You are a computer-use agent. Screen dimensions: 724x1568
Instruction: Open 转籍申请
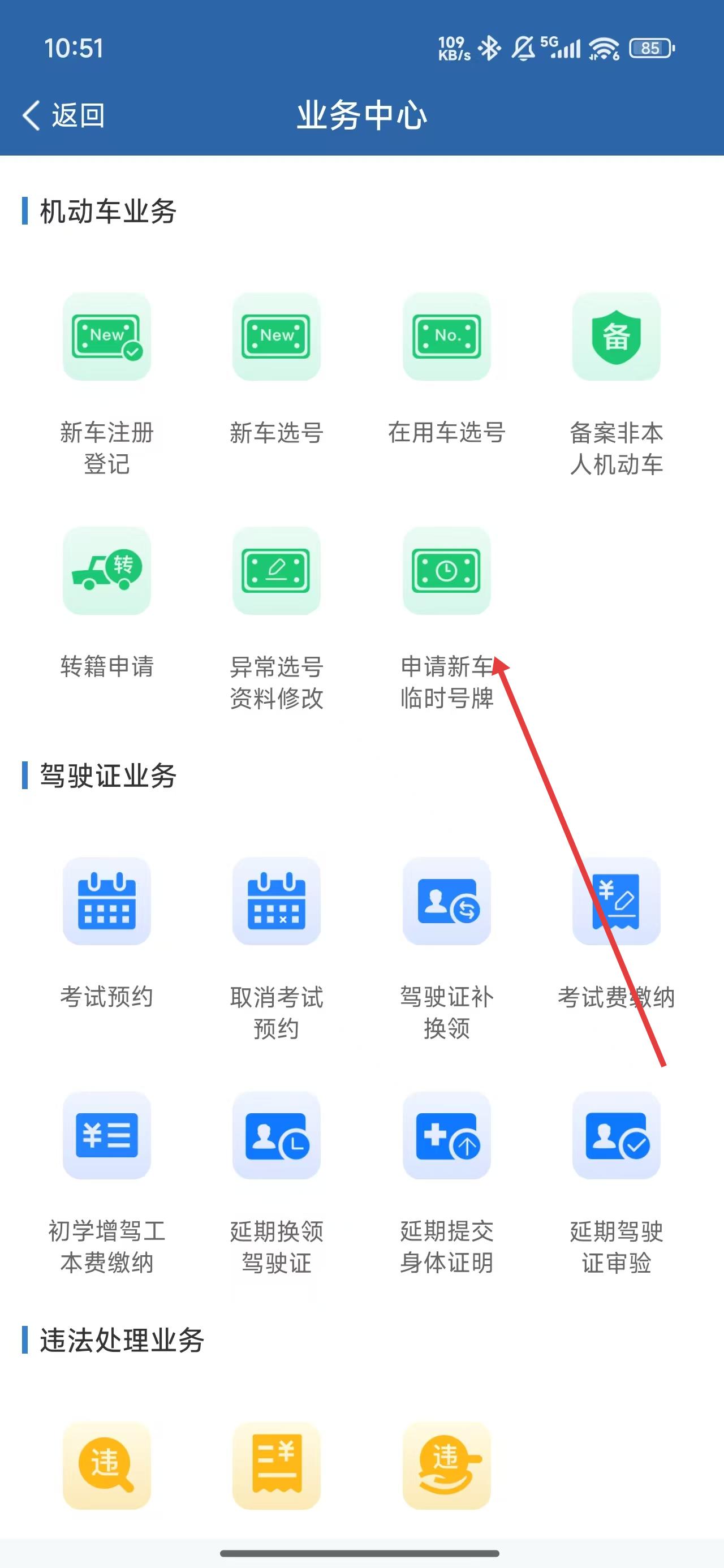[106, 571]
